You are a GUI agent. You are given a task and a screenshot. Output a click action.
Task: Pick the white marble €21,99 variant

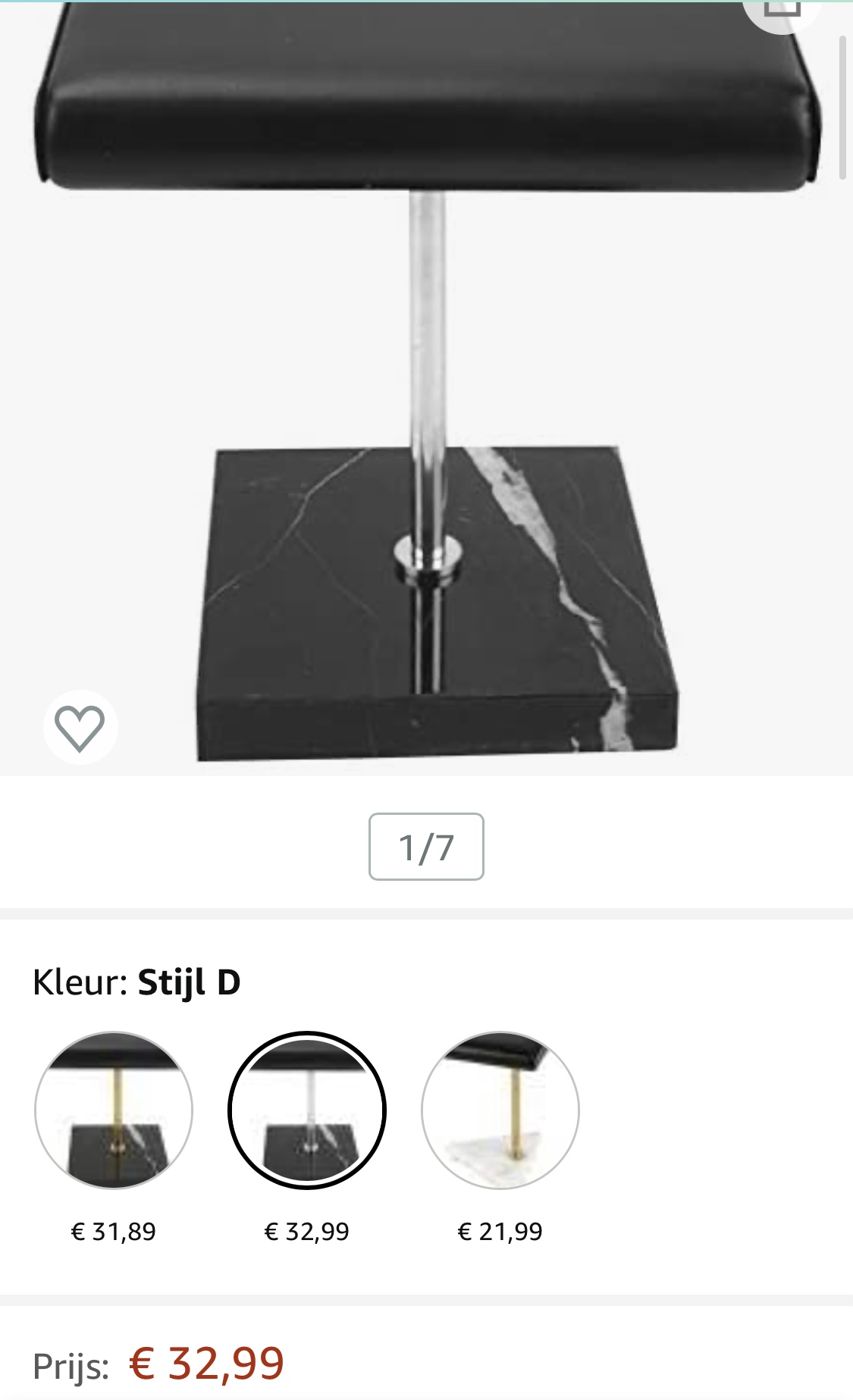pos(500,1110)
